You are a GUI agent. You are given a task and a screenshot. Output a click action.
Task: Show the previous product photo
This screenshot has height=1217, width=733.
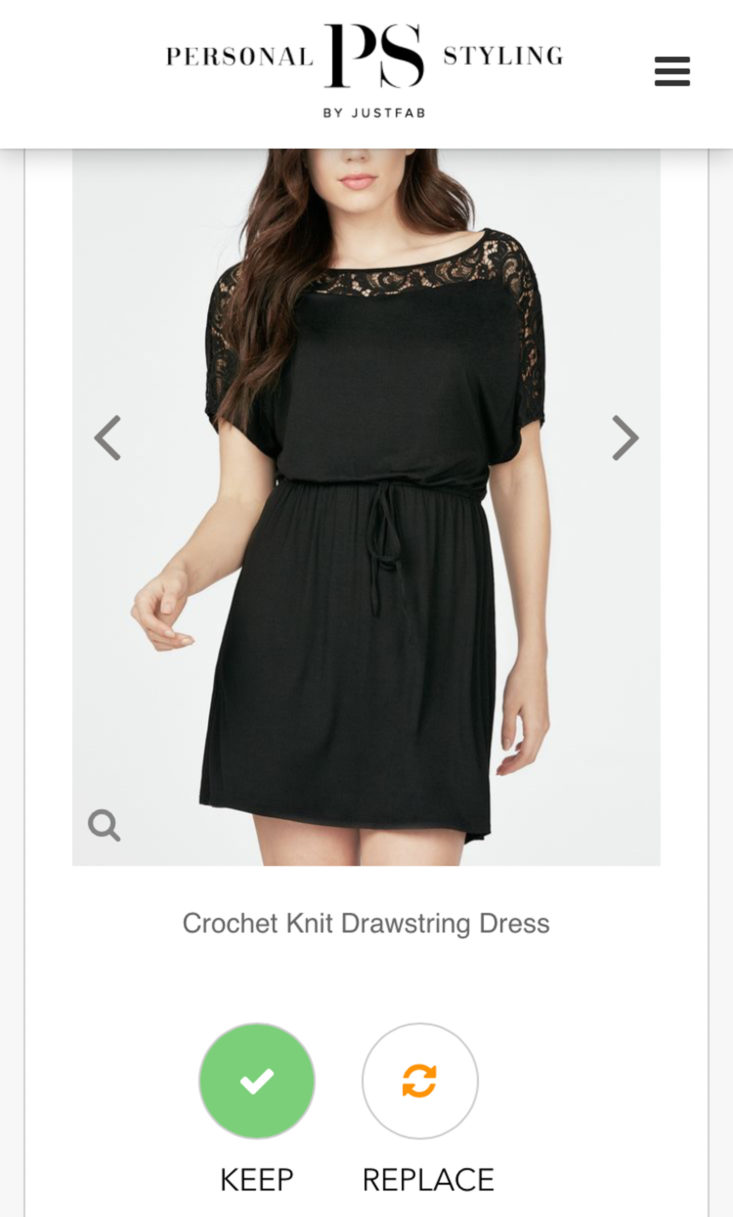pos(107,437)
